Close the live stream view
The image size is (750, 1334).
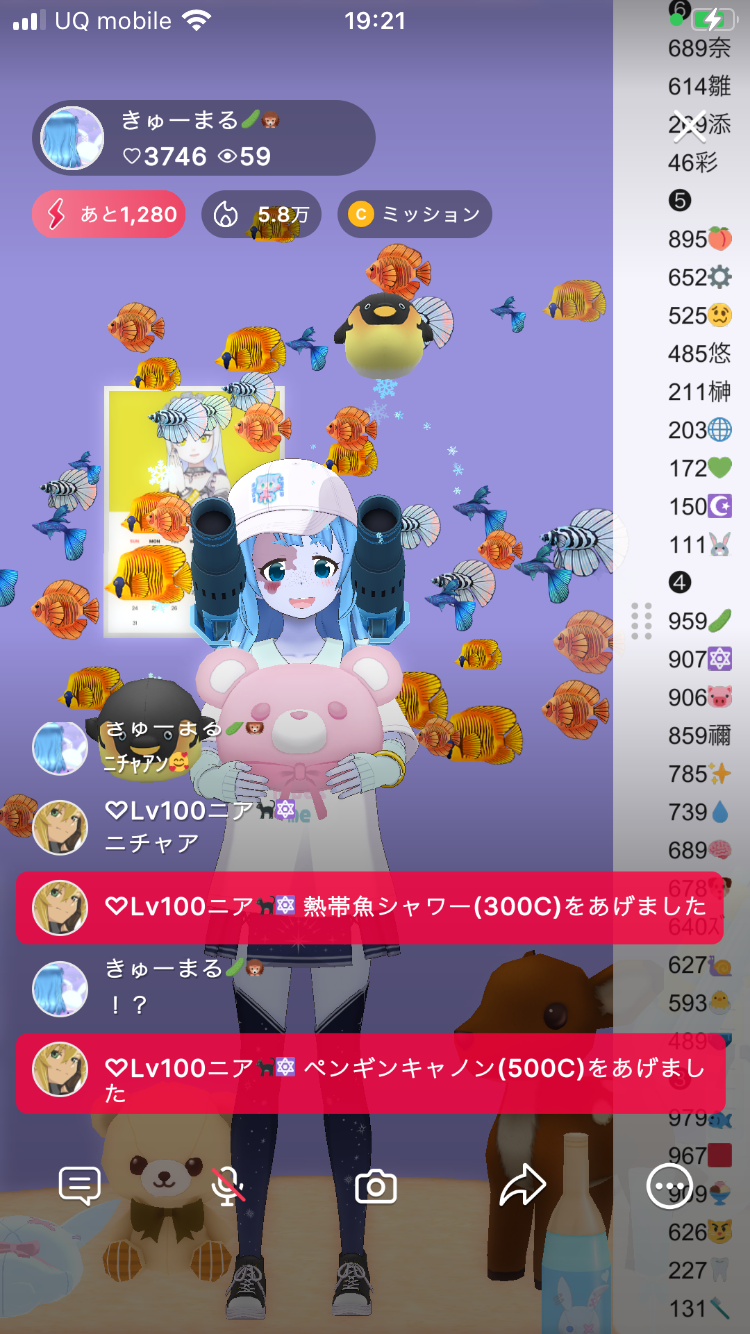[689, 126]
